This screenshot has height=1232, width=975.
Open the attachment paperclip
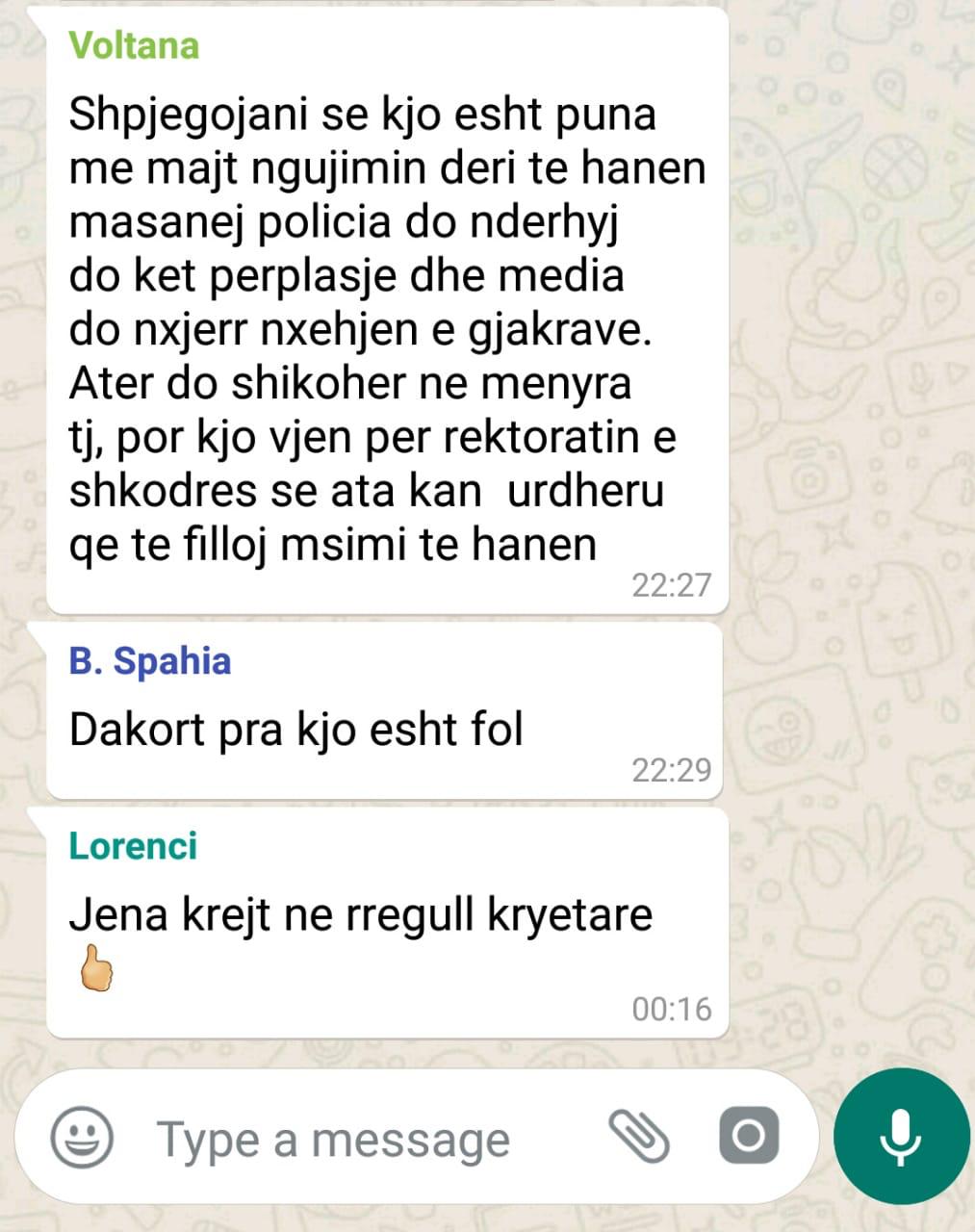[639, 1136]
